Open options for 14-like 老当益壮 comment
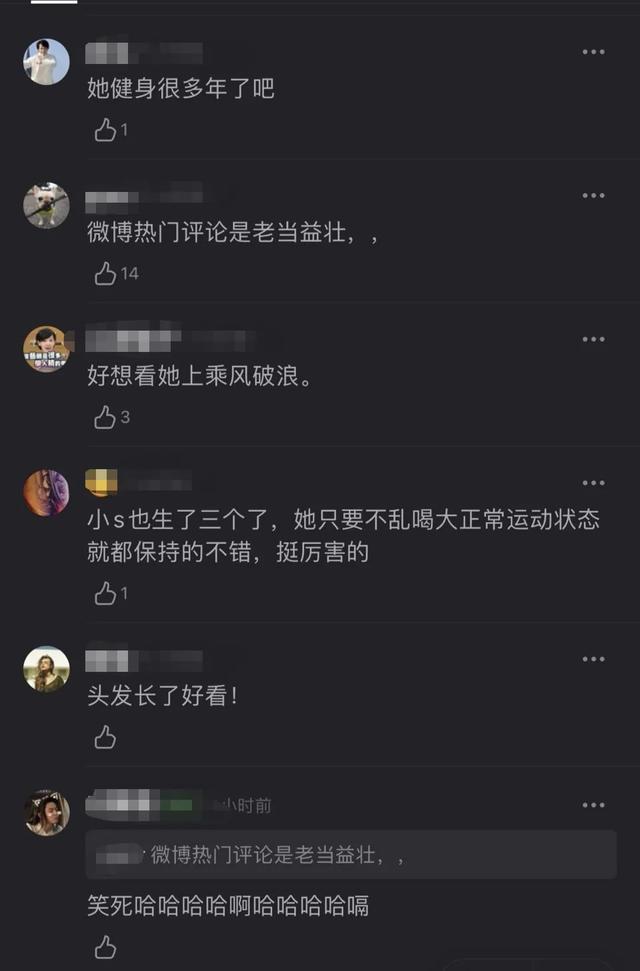This screenshot has height=971, width=640. (593, 195)
